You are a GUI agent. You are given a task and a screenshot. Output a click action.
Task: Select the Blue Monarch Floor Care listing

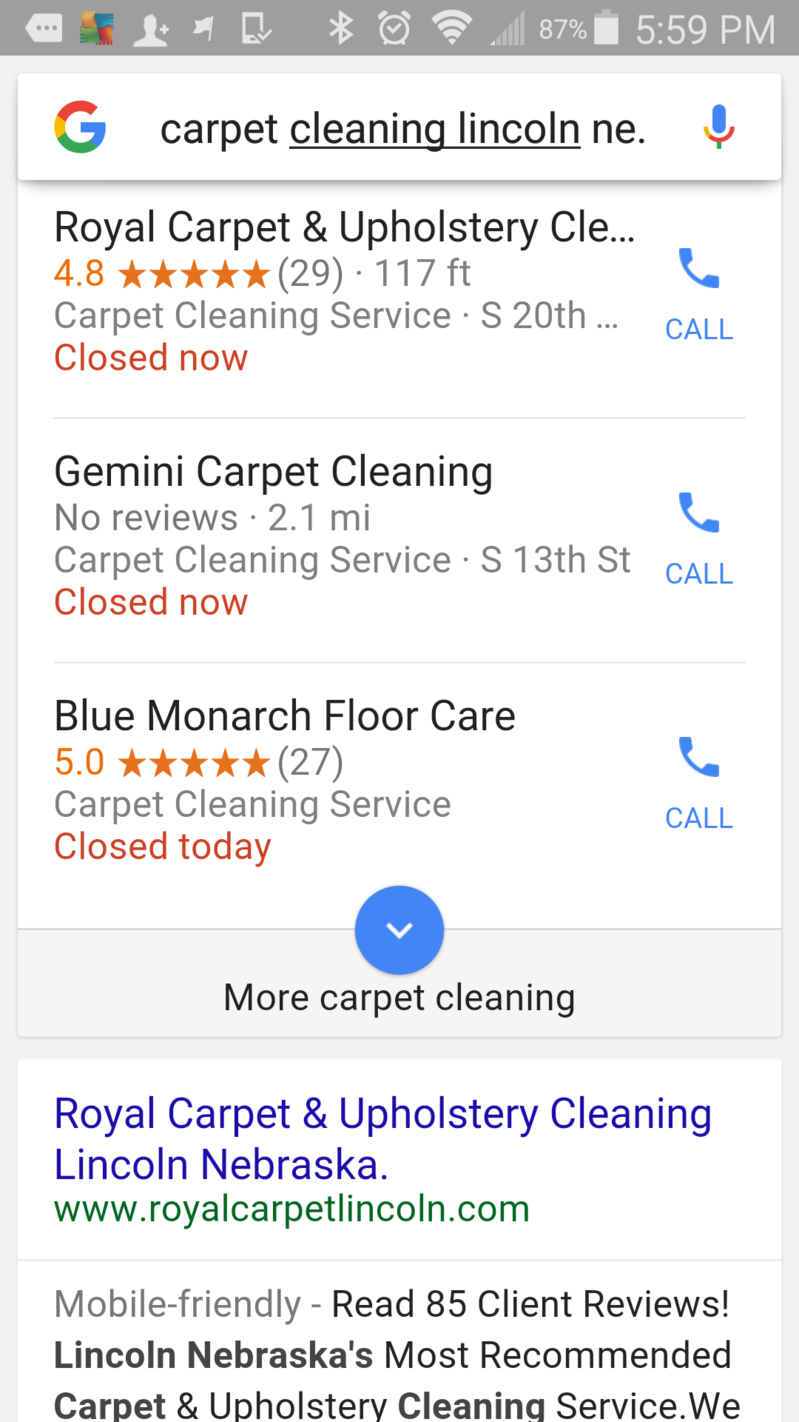[x=285, y=715]
